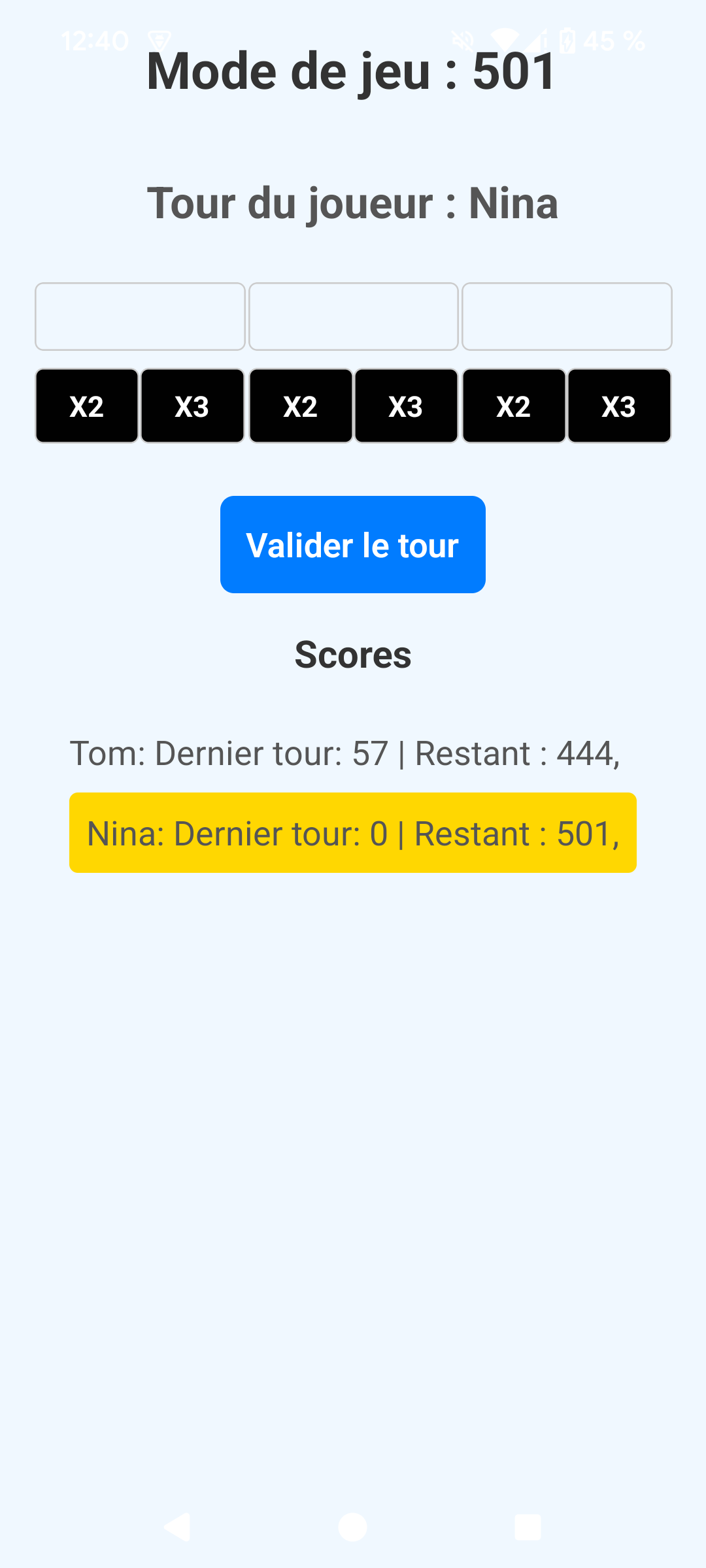Tap Valider le tour button
Image resolution: width=706 pixels, height=1568 pixels.
coord(353,544)
